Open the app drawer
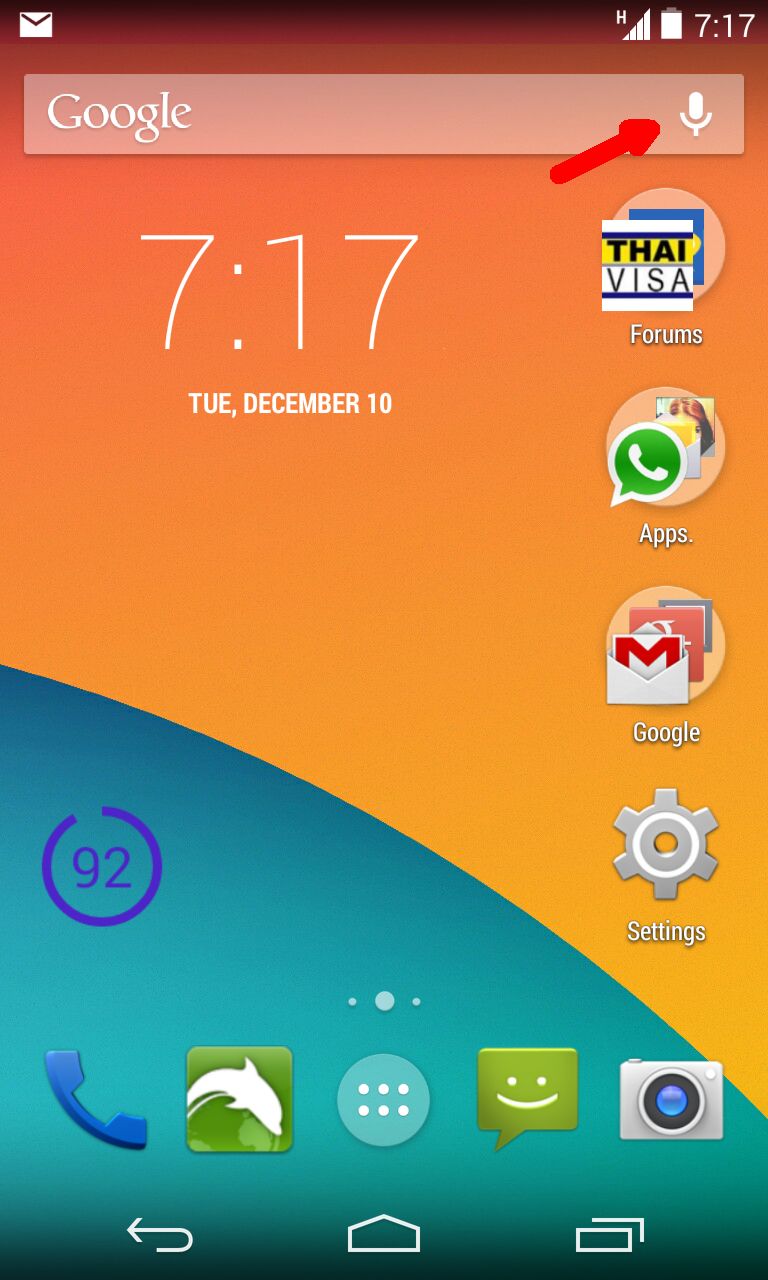Screen dimensions: 768x1280 384,1100
